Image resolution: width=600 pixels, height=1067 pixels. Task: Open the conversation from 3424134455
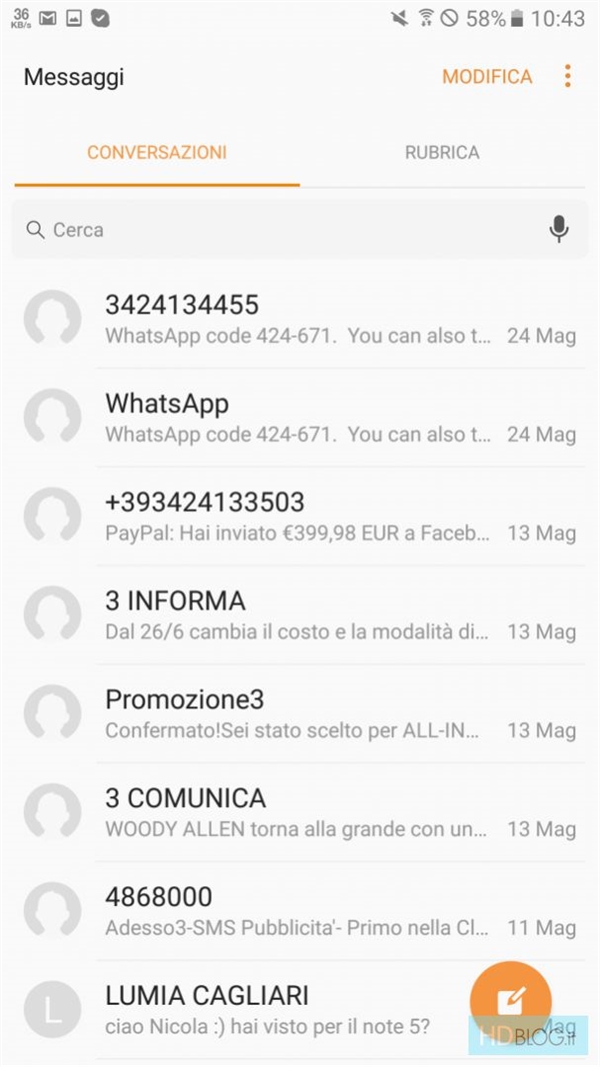pyautogui.click(x=300, y=319)
